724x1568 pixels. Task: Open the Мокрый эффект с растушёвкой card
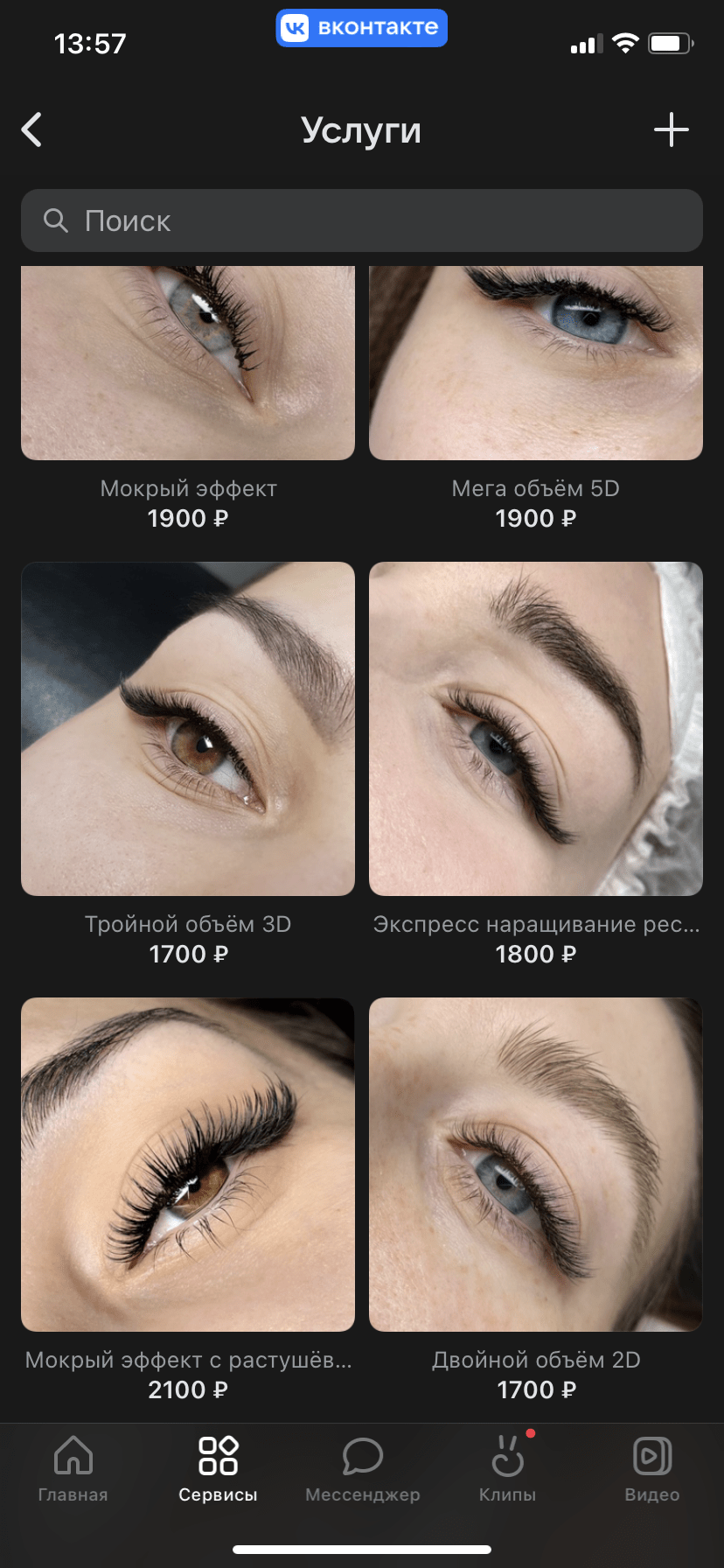tap(188, 1200)
